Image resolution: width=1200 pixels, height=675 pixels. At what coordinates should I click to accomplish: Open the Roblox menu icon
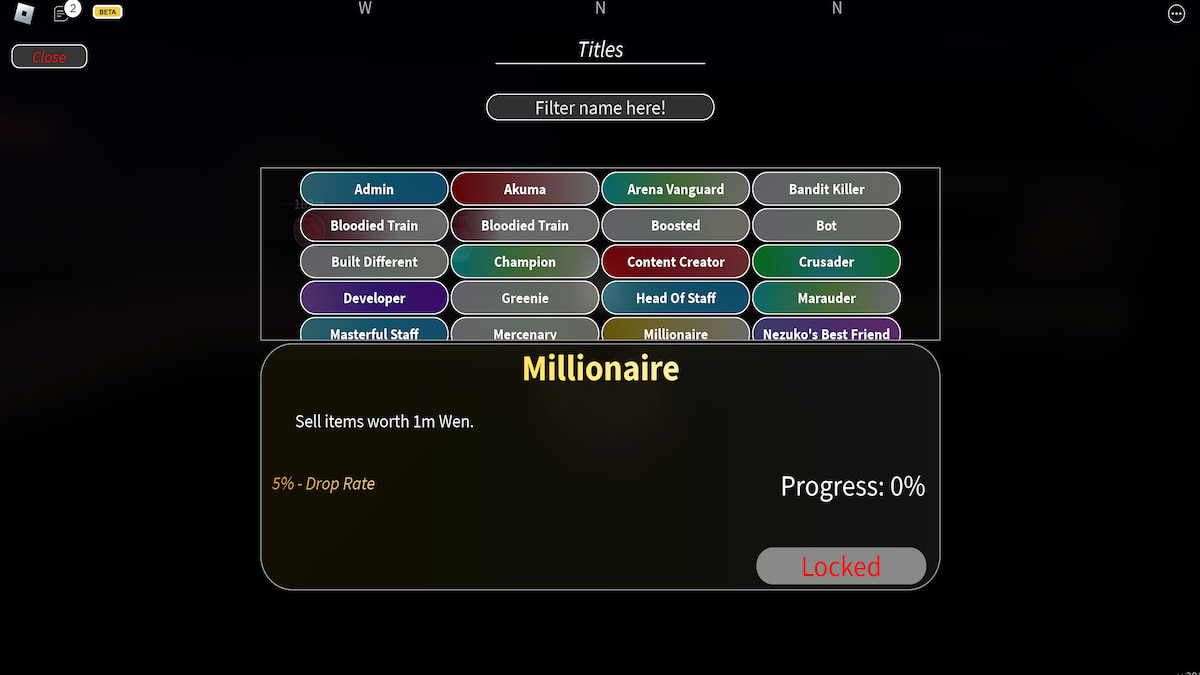[24, 13]
